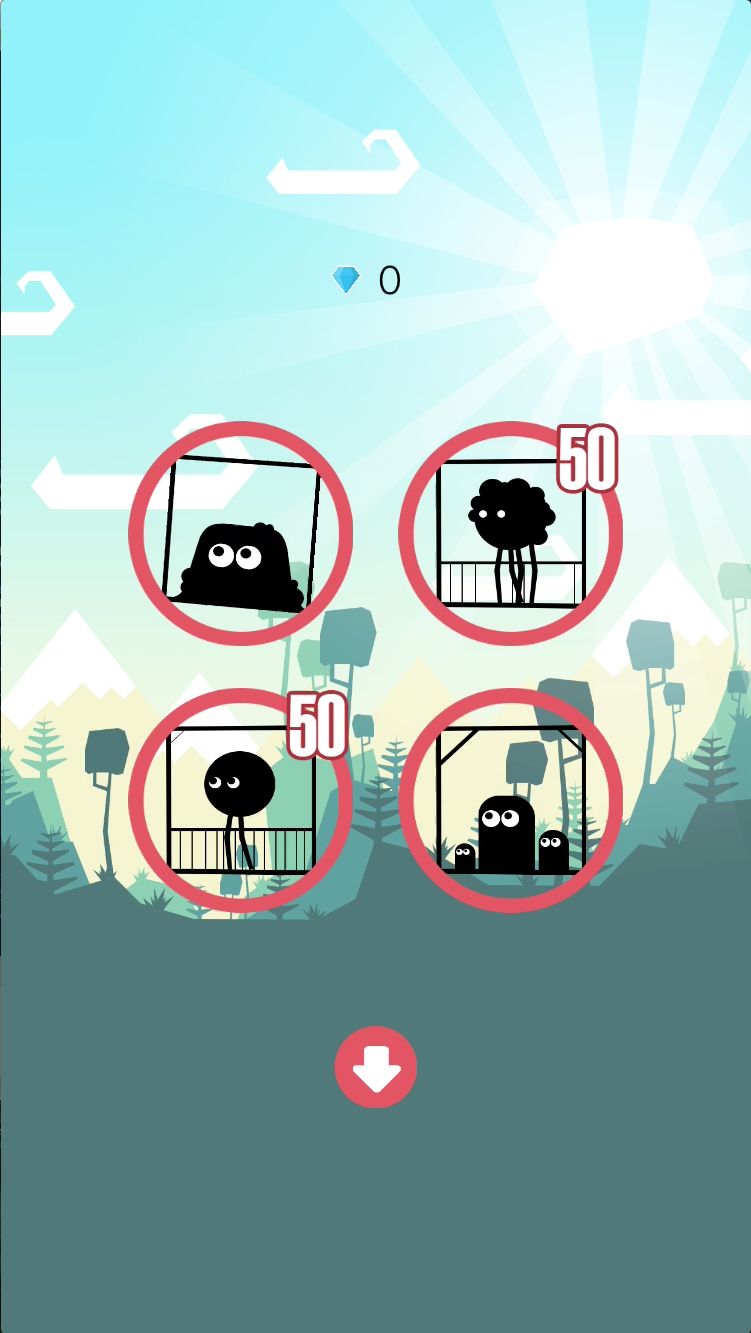Select the blob character with curly hair
Viewport: 751px width, 1333px height.
[x=241, y=533]
